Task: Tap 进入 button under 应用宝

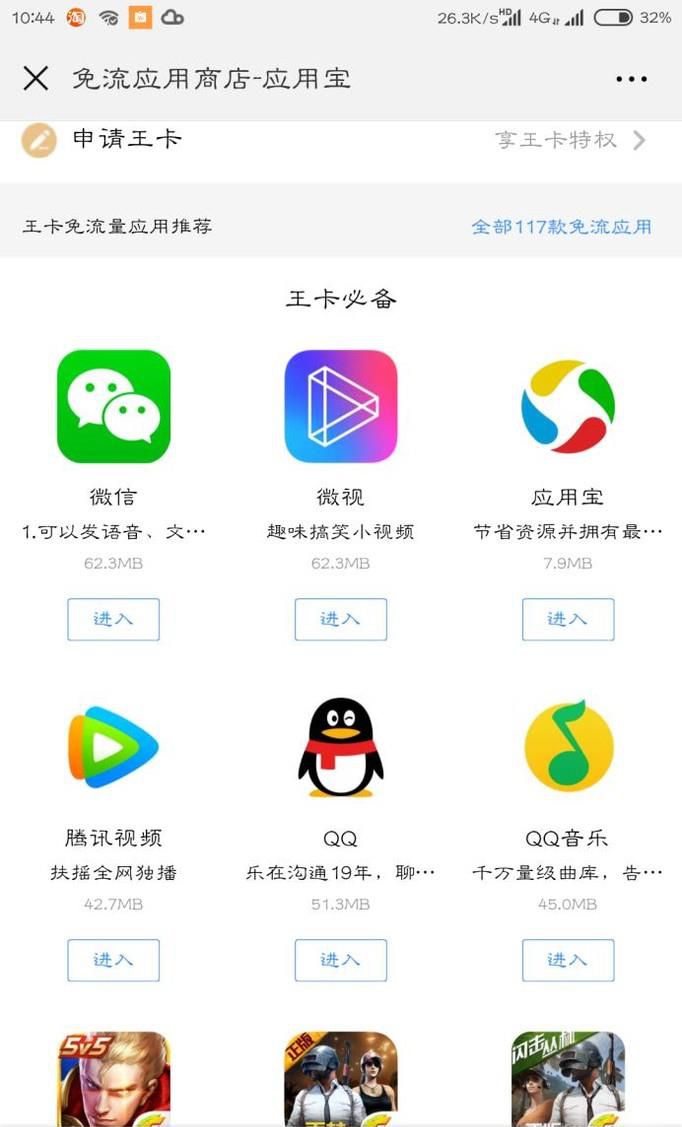Action: [x=567, y=619]
